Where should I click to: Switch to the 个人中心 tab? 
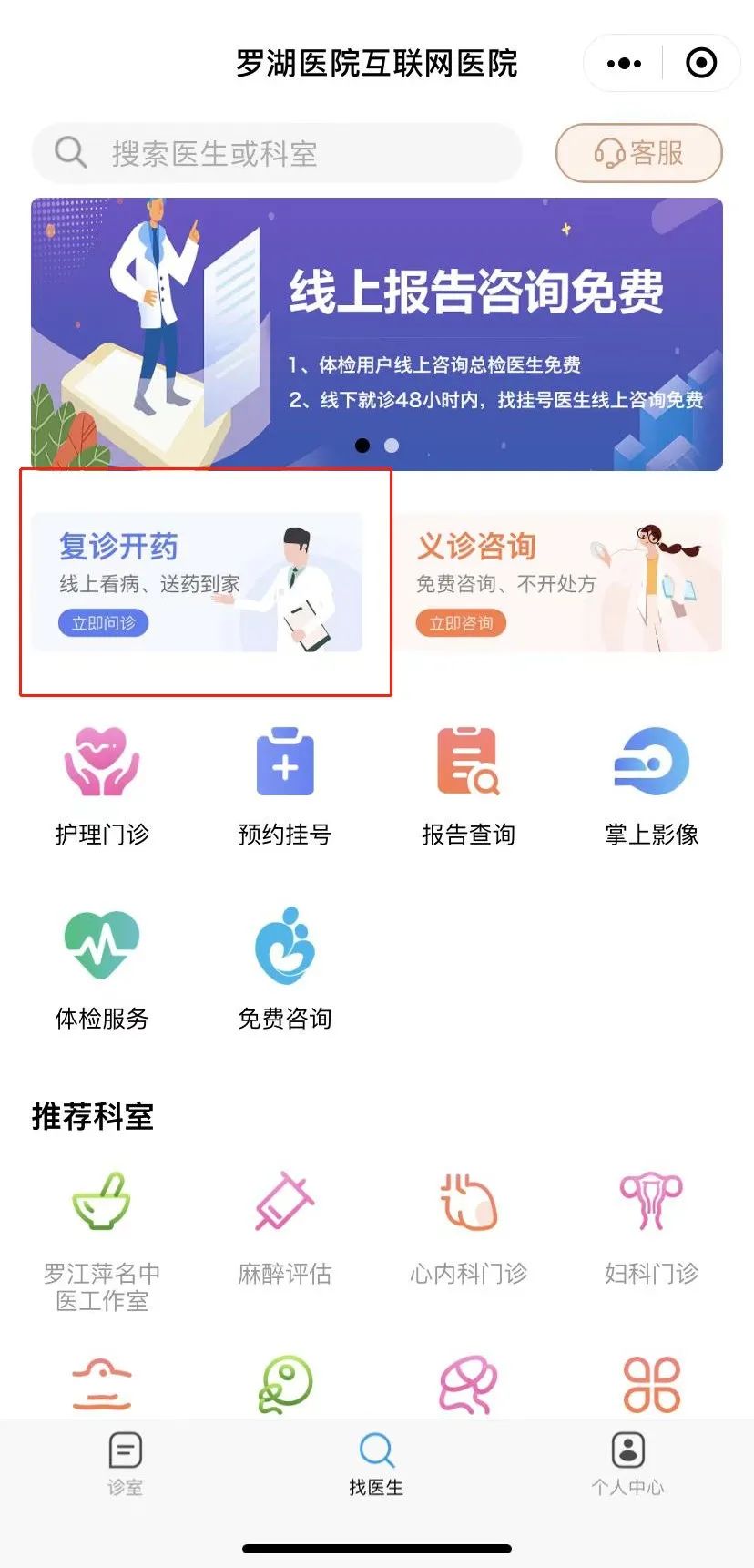627,1464
